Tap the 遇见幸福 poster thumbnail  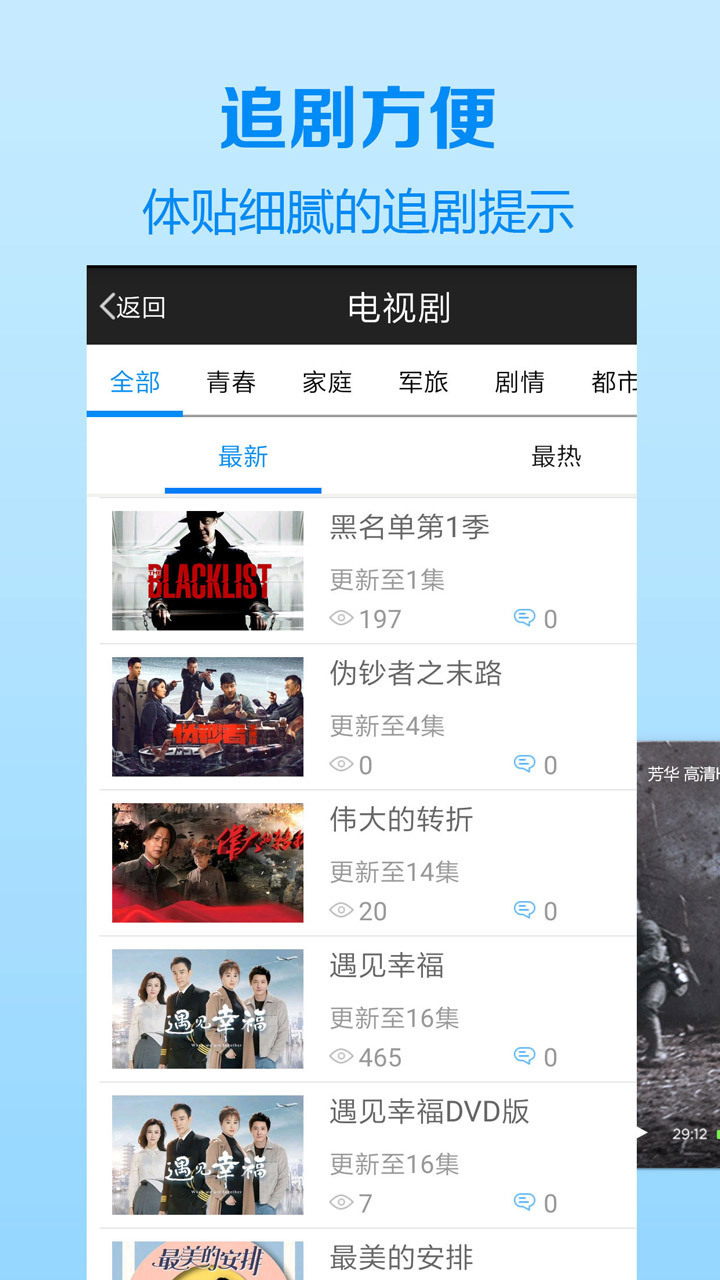206,1008
